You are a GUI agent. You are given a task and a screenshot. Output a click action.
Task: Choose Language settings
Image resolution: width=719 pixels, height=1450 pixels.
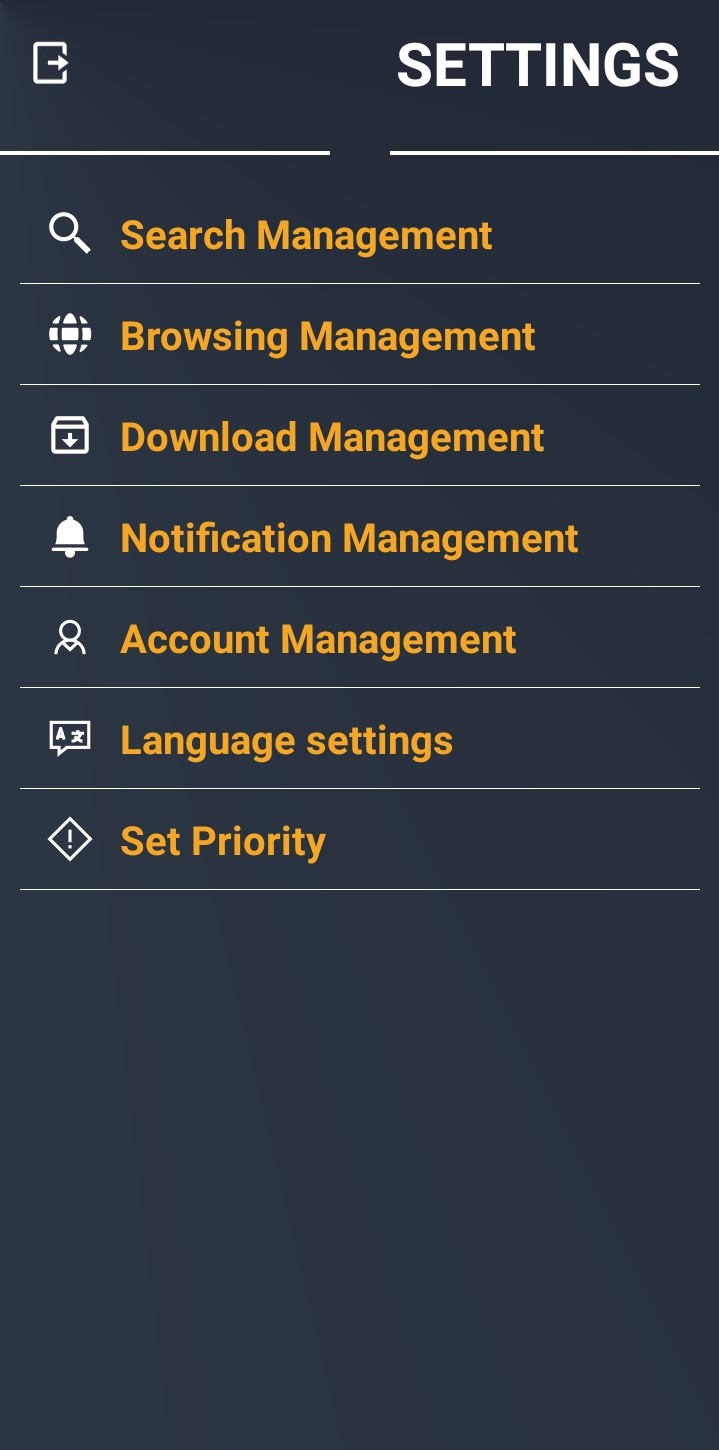point(286,741)
